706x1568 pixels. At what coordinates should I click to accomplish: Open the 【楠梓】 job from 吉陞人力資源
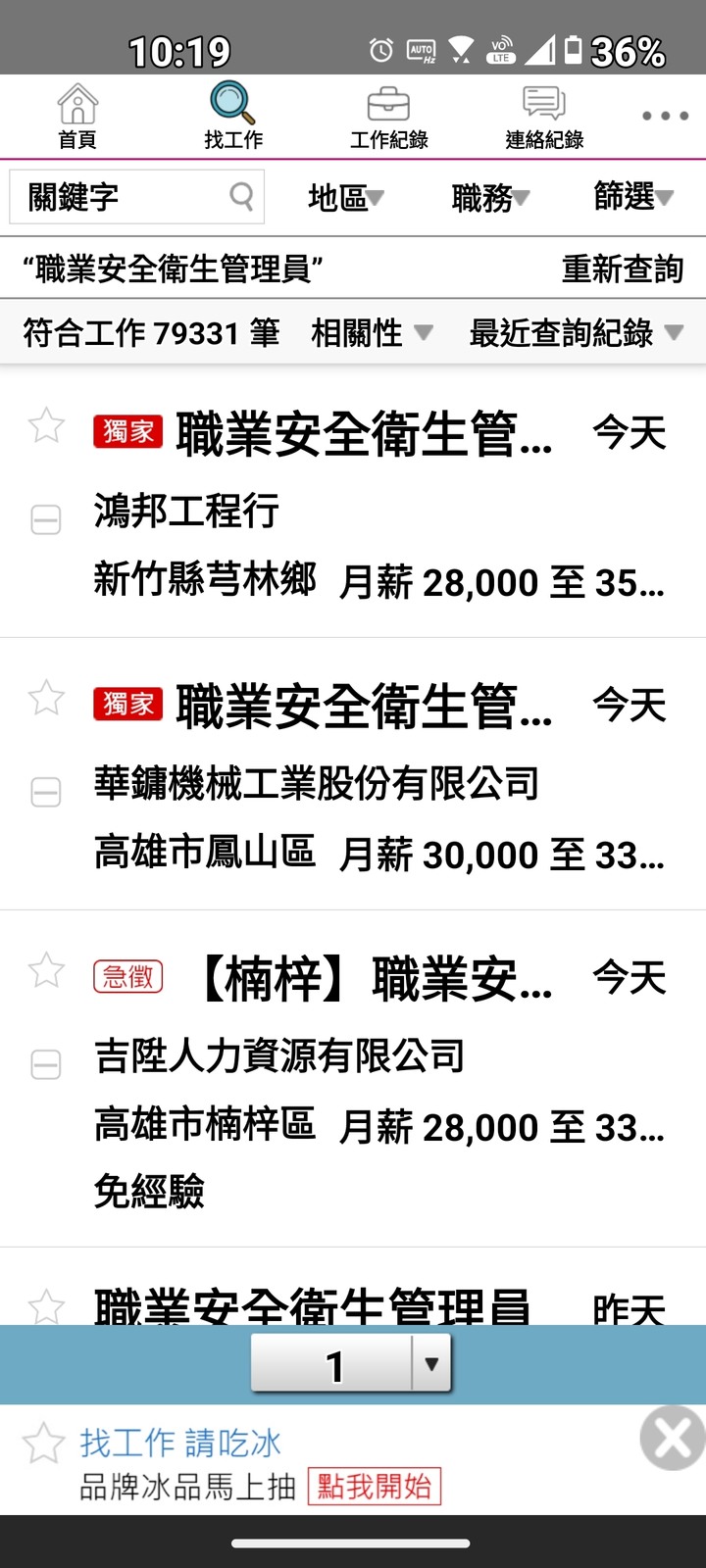[x=377, y=978]
